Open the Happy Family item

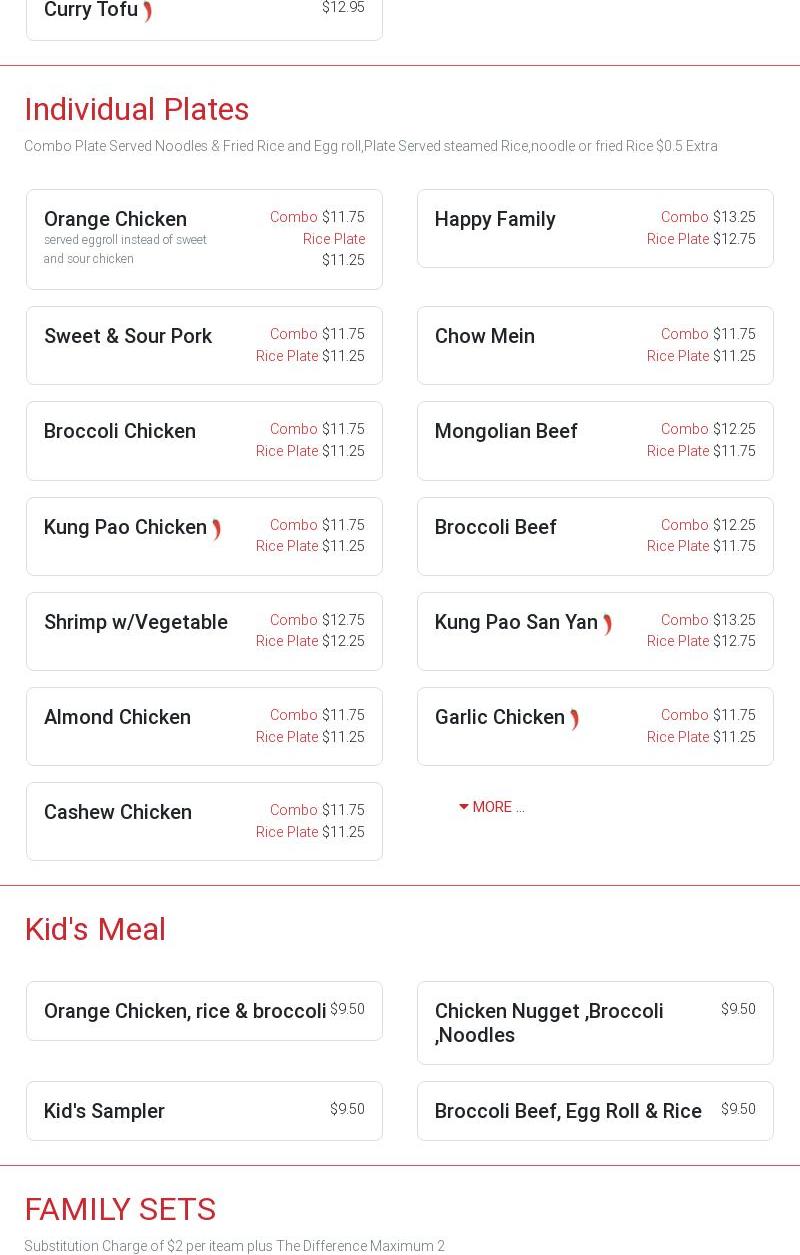(495, 219)
